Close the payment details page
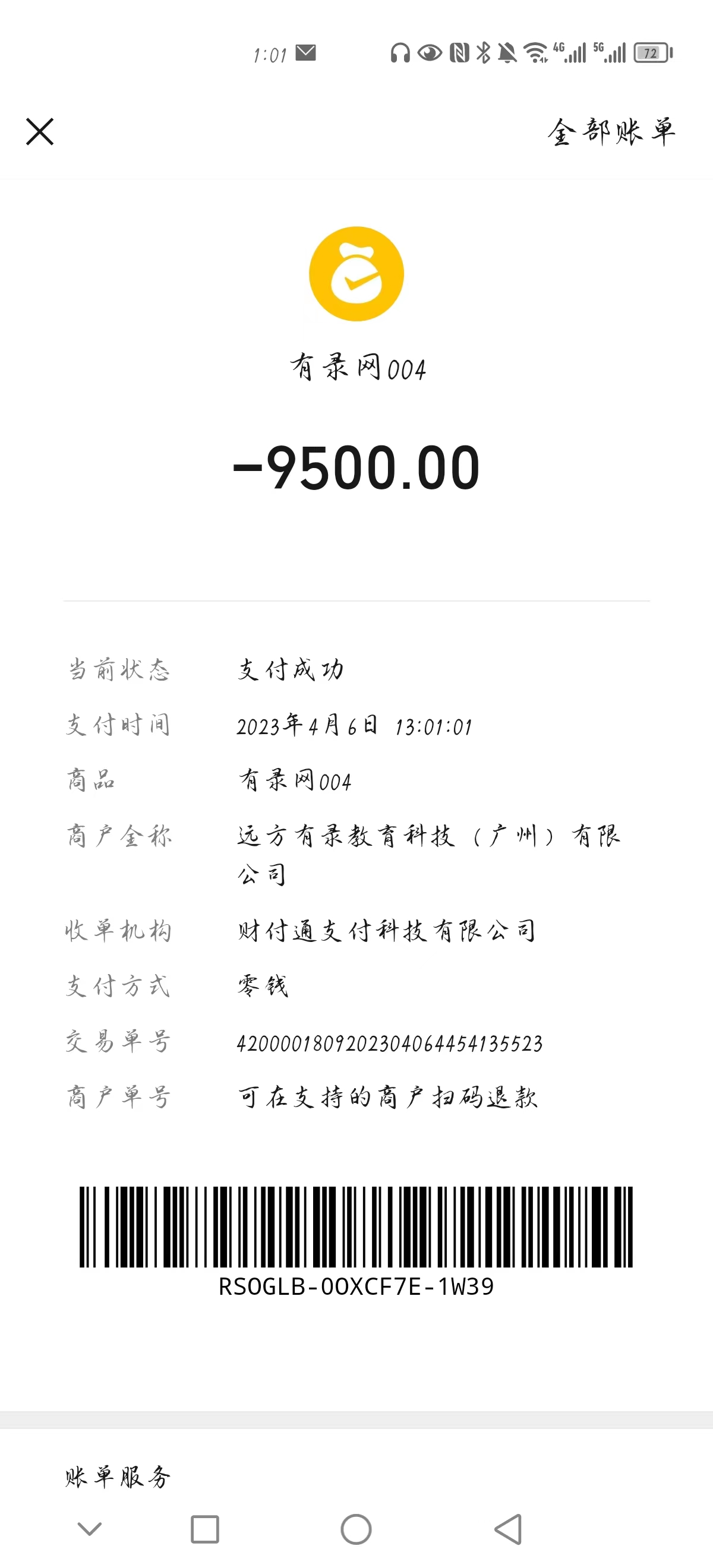The width and height of the screenshot is (713, 1568). point(40,131)
